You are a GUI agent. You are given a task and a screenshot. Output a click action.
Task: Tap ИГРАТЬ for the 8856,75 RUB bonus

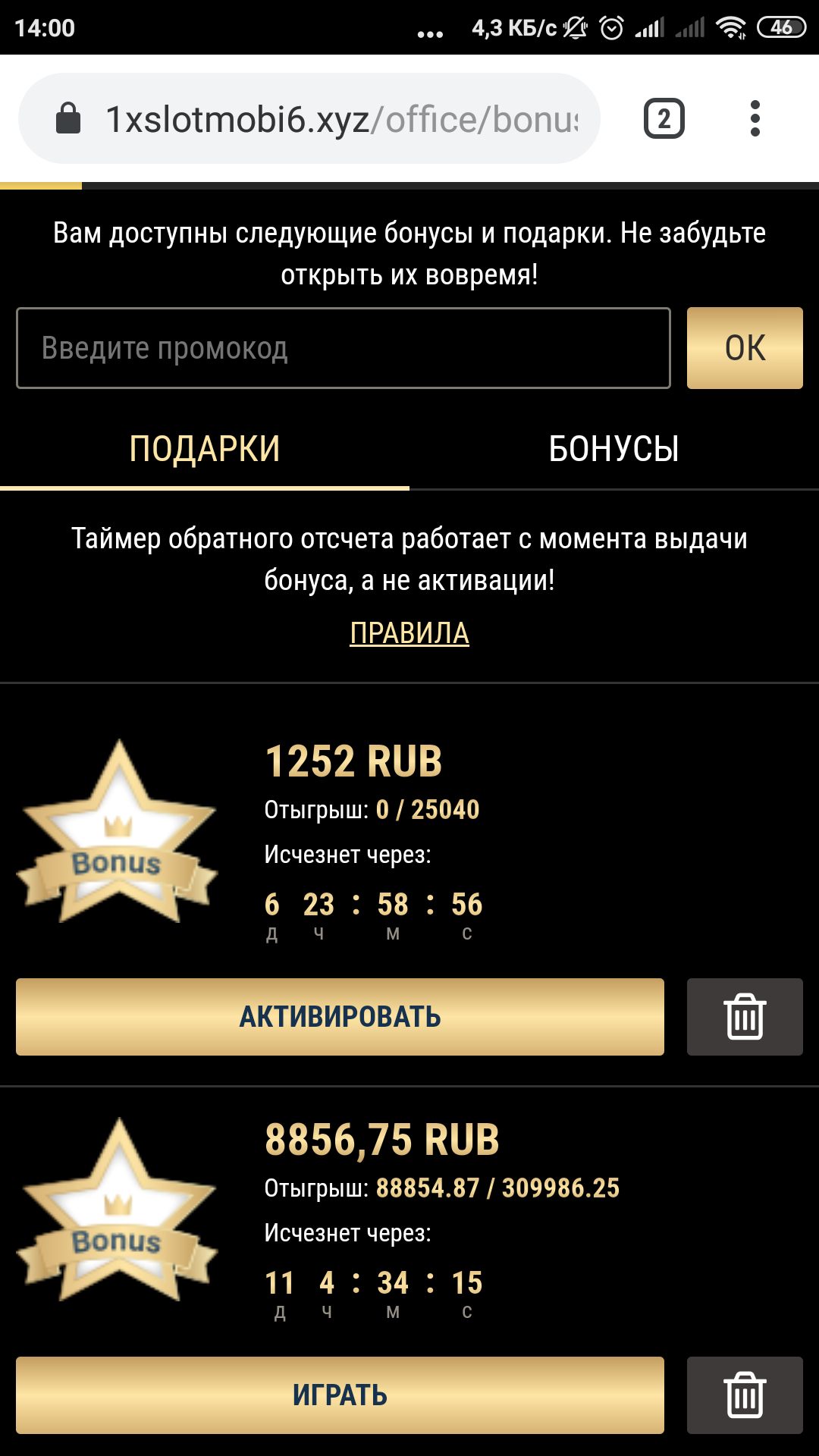(340, 1395)
